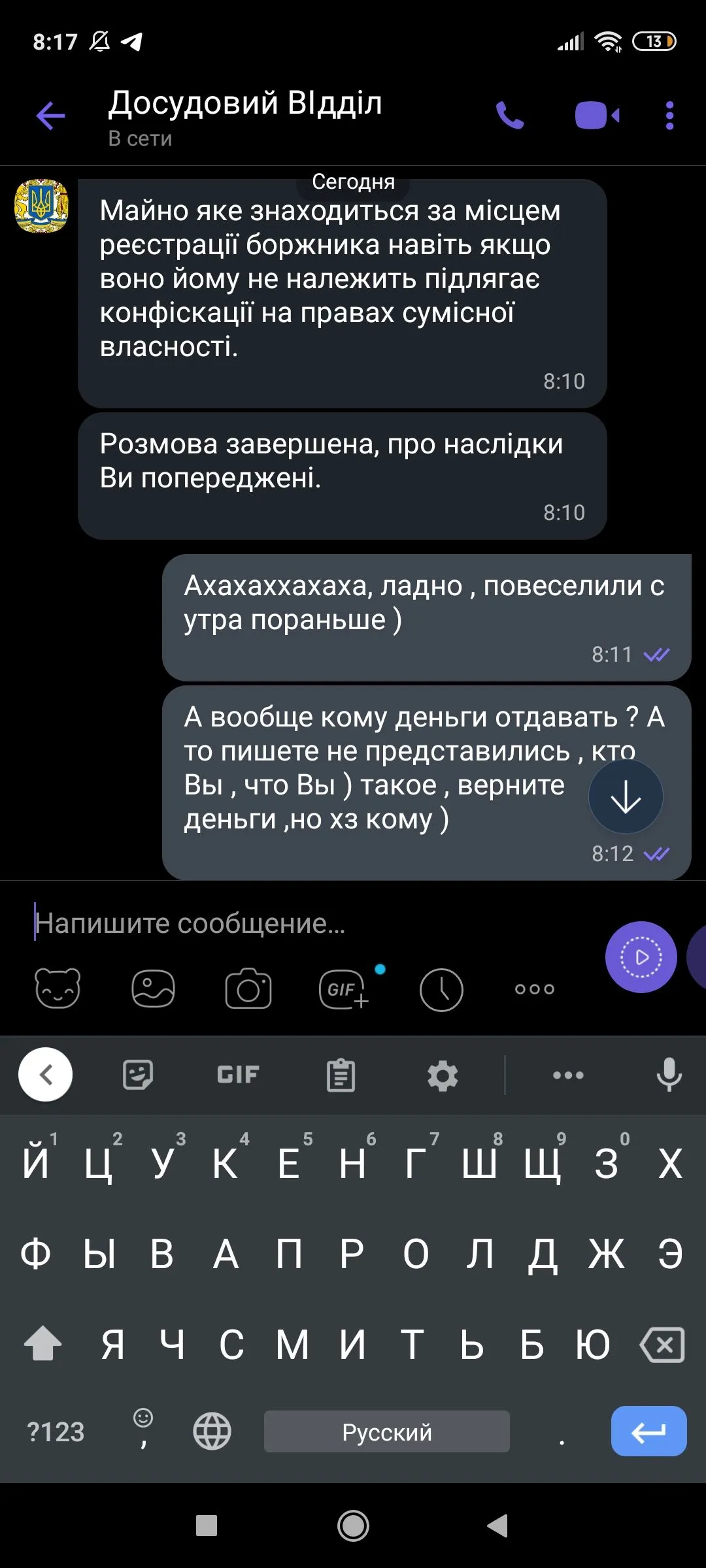The image size is (706, 1568).
Task: Start a video call in this chat
Action: [x=597, y=116]
